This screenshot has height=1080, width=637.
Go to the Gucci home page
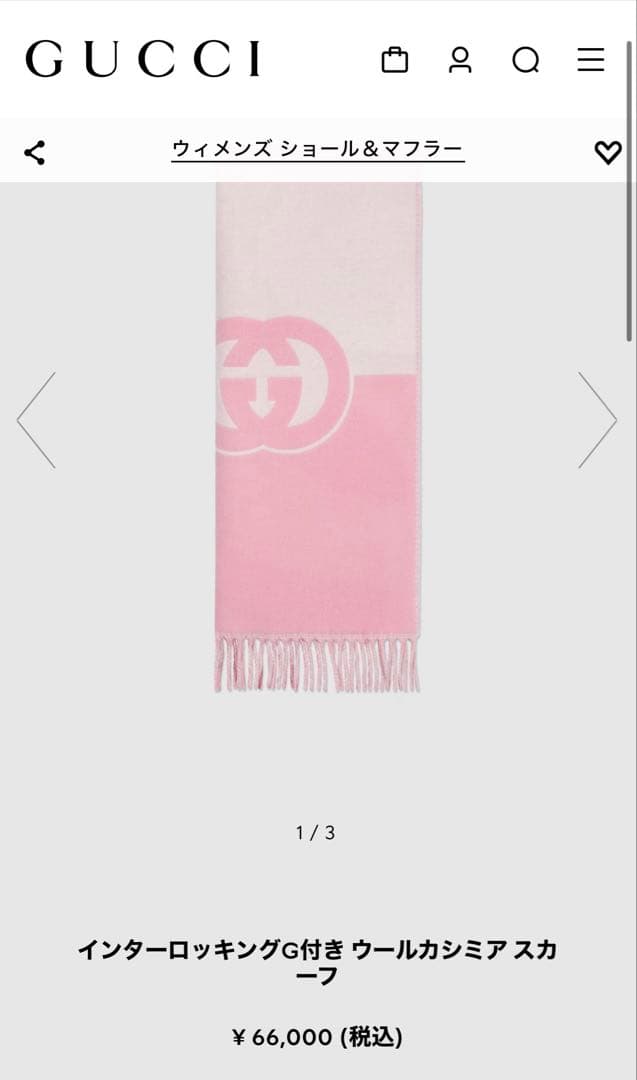(x=143, y=60)
